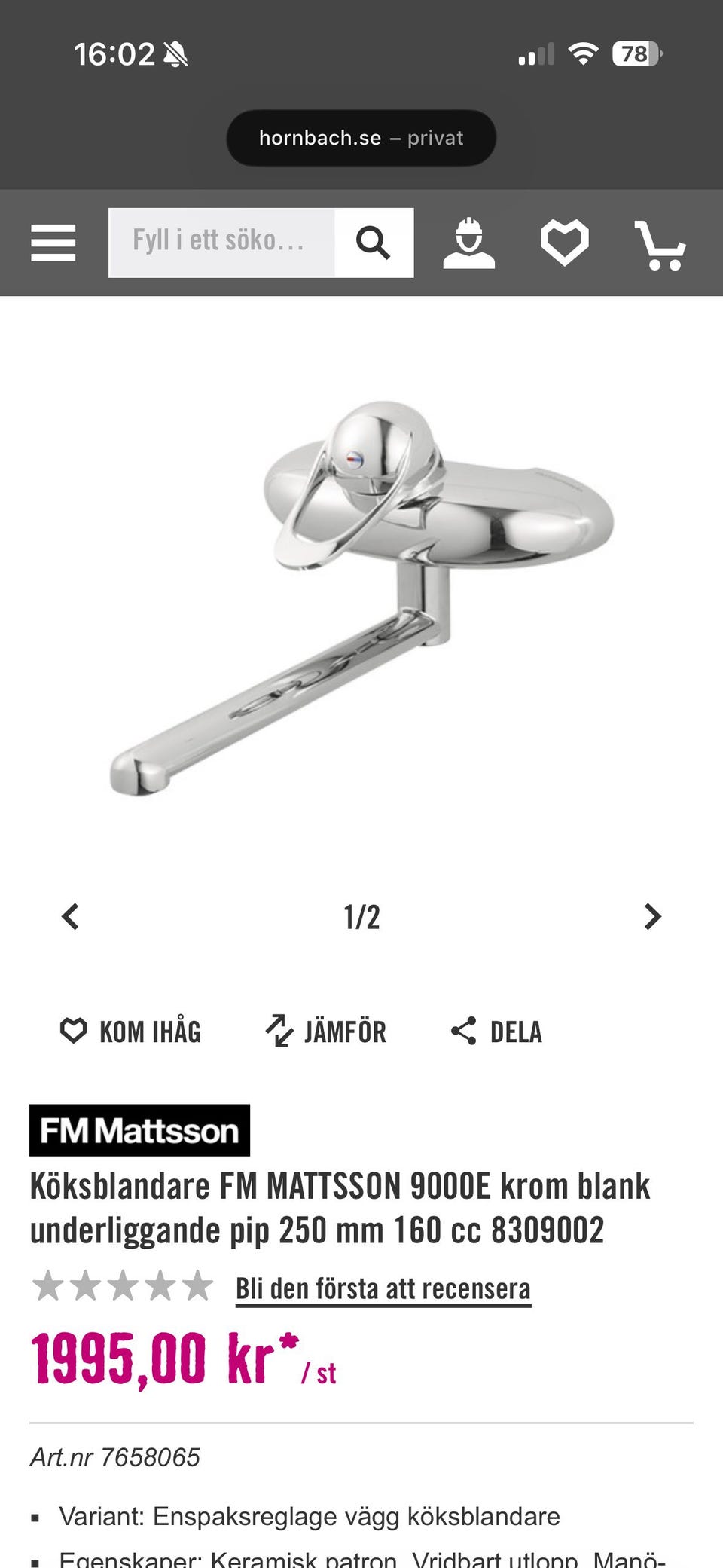The height and width of the screenshot is (1568, 723).
Task: Show previous product image
Action: 70,917
